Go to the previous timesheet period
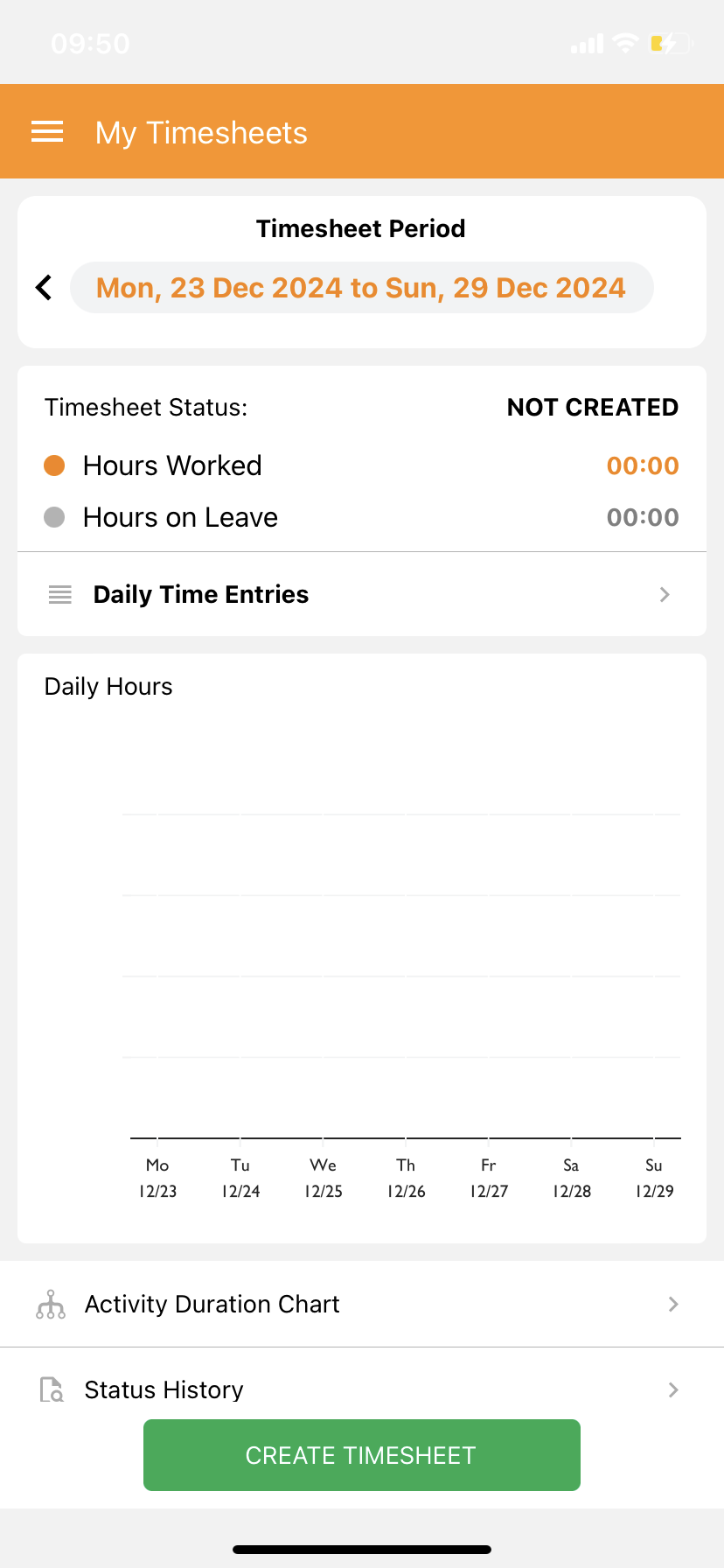The height and width of the screenshot is (1568, 724). click(44, 287)
